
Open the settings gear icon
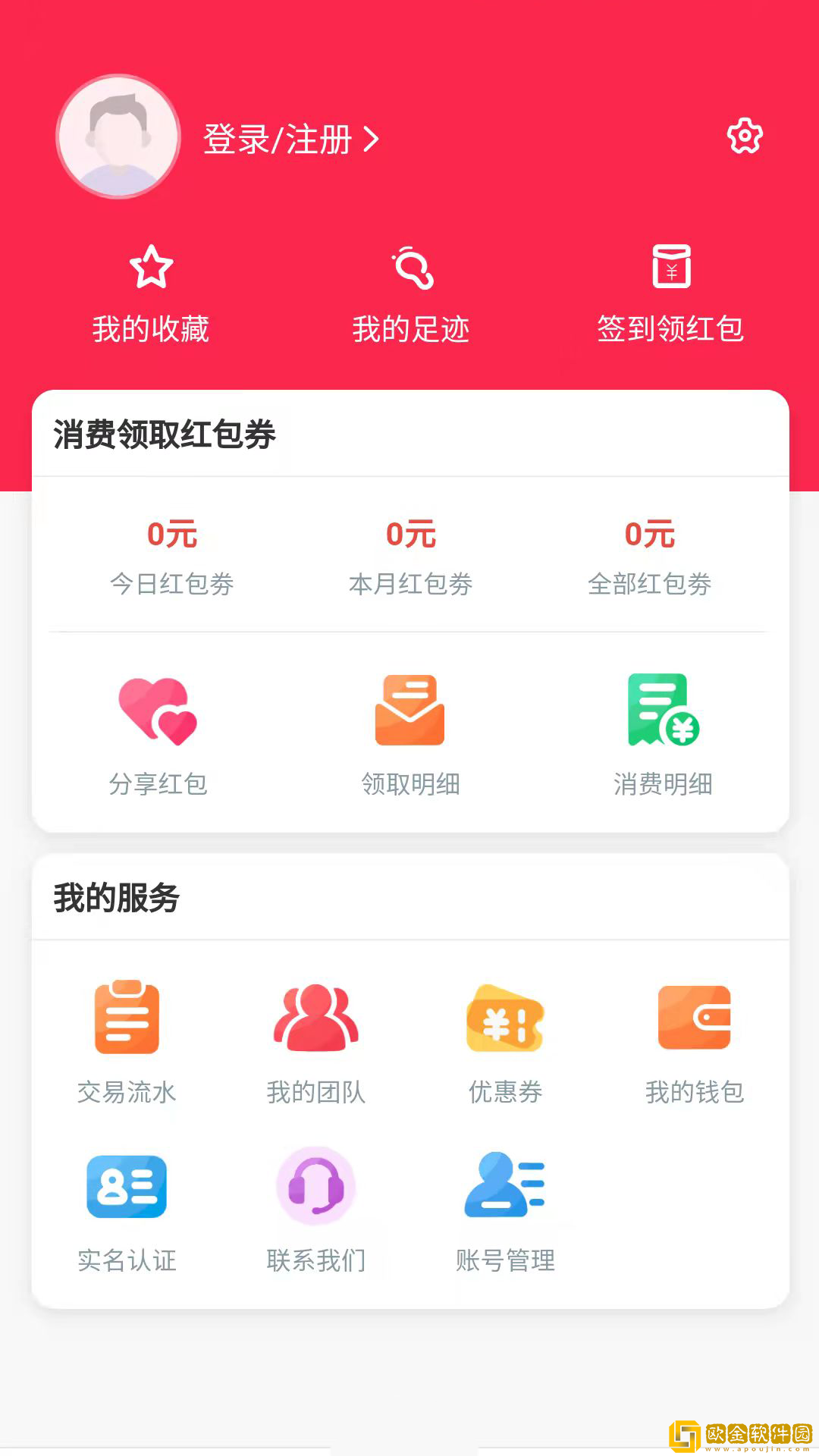coord(744,136)
